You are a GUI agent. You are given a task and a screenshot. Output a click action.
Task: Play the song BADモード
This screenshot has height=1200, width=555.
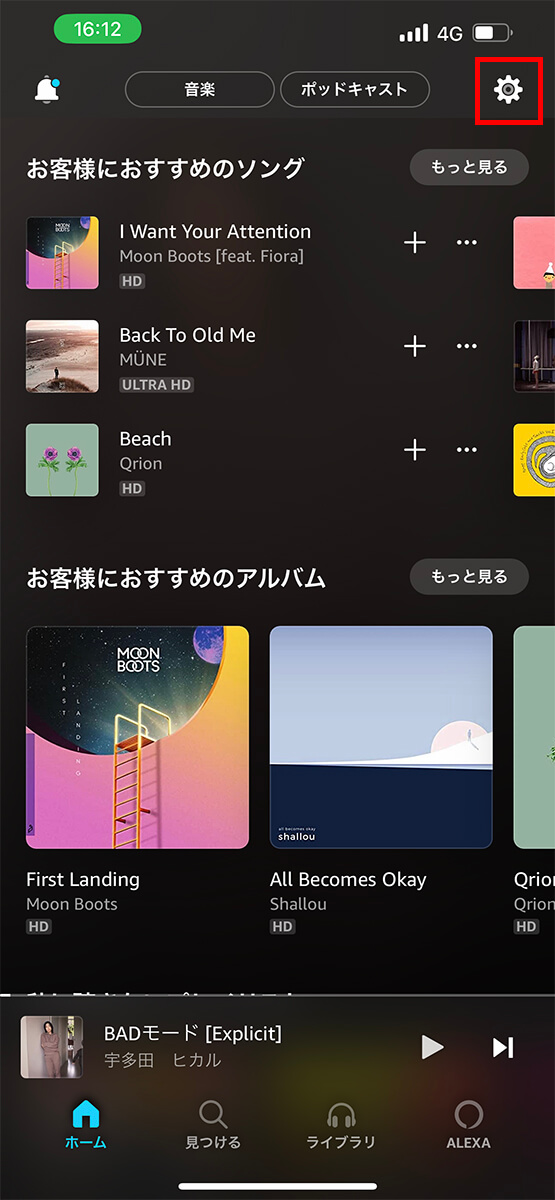click(x=432, y=1047)
